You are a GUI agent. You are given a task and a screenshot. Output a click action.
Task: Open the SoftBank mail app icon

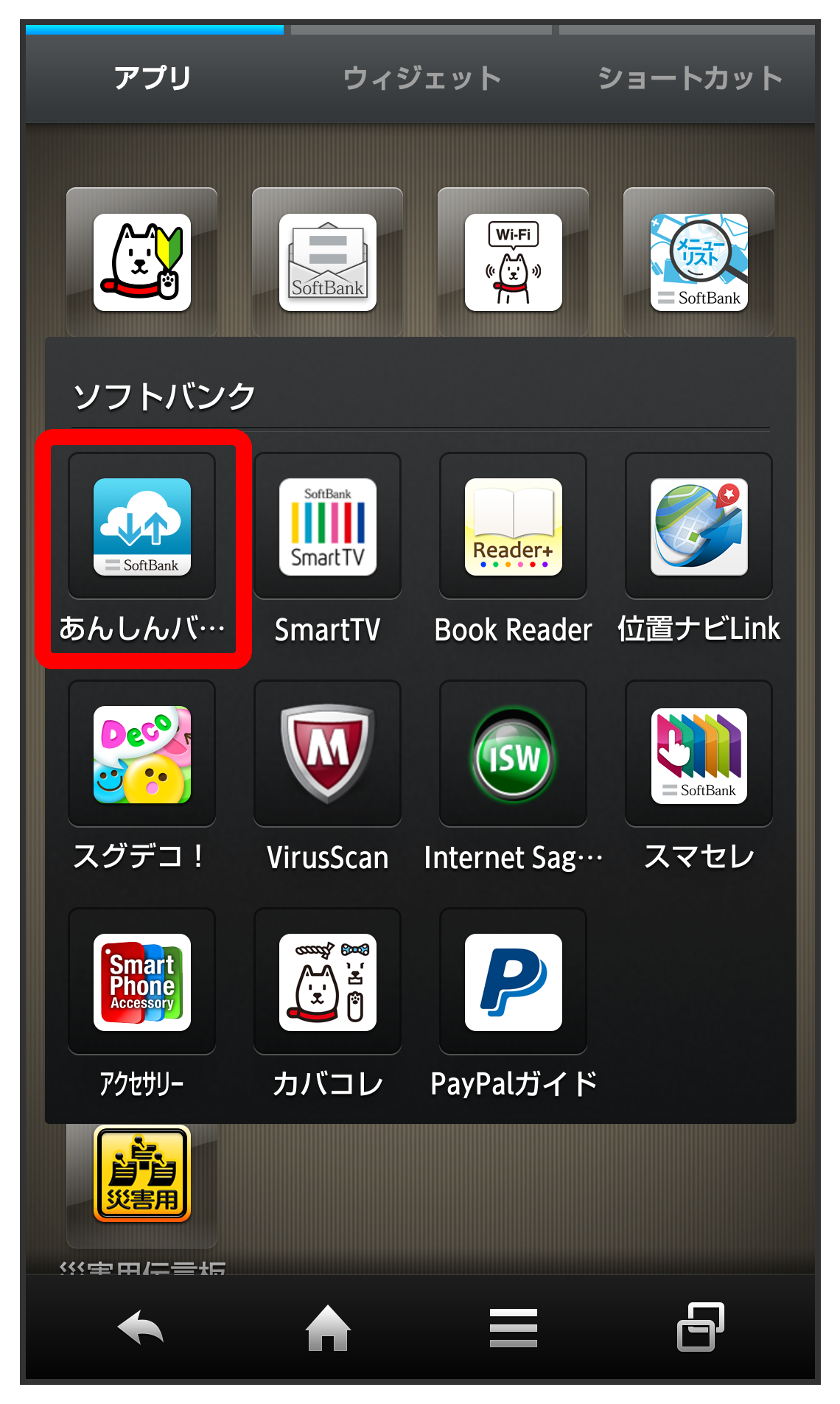(328, 262)
